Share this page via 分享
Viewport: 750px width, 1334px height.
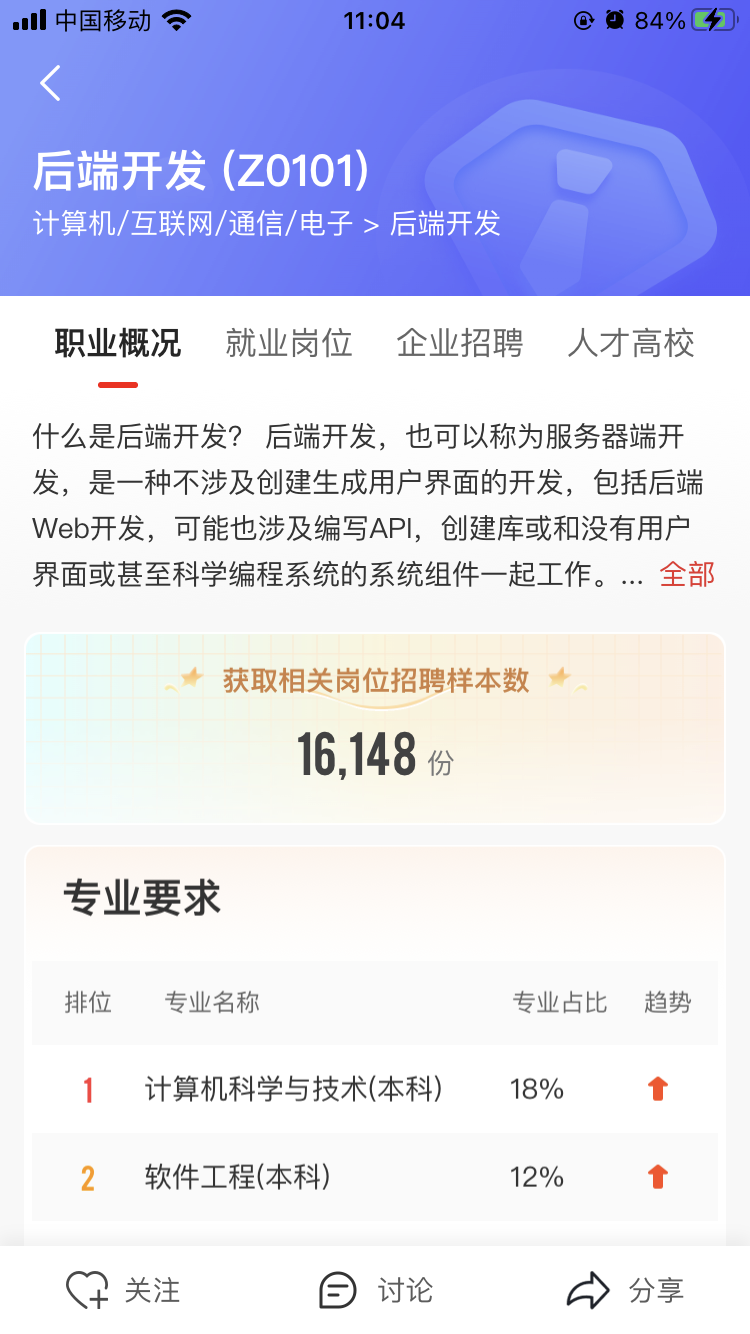625,1290
